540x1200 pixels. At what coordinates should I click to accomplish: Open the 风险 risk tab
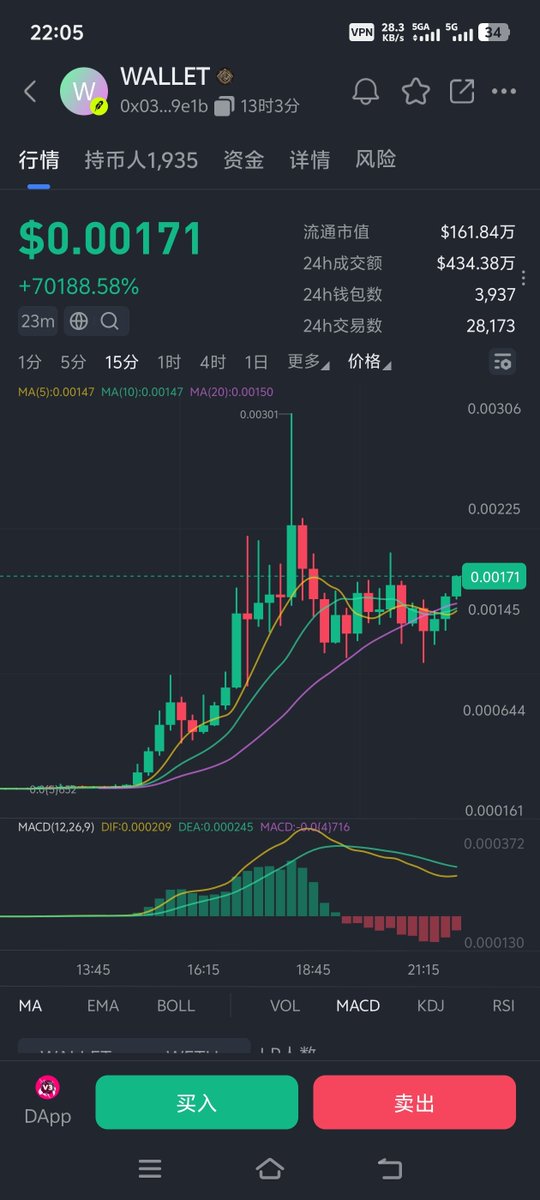click(376, 160)
